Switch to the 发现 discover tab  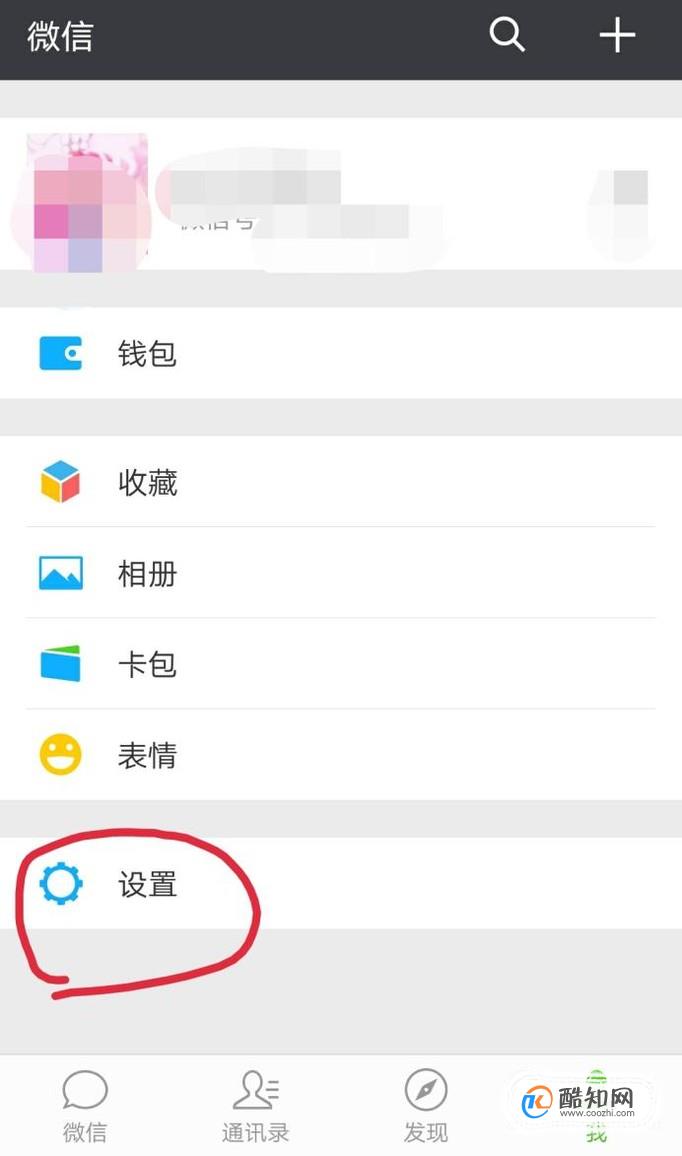[425, 1106]
